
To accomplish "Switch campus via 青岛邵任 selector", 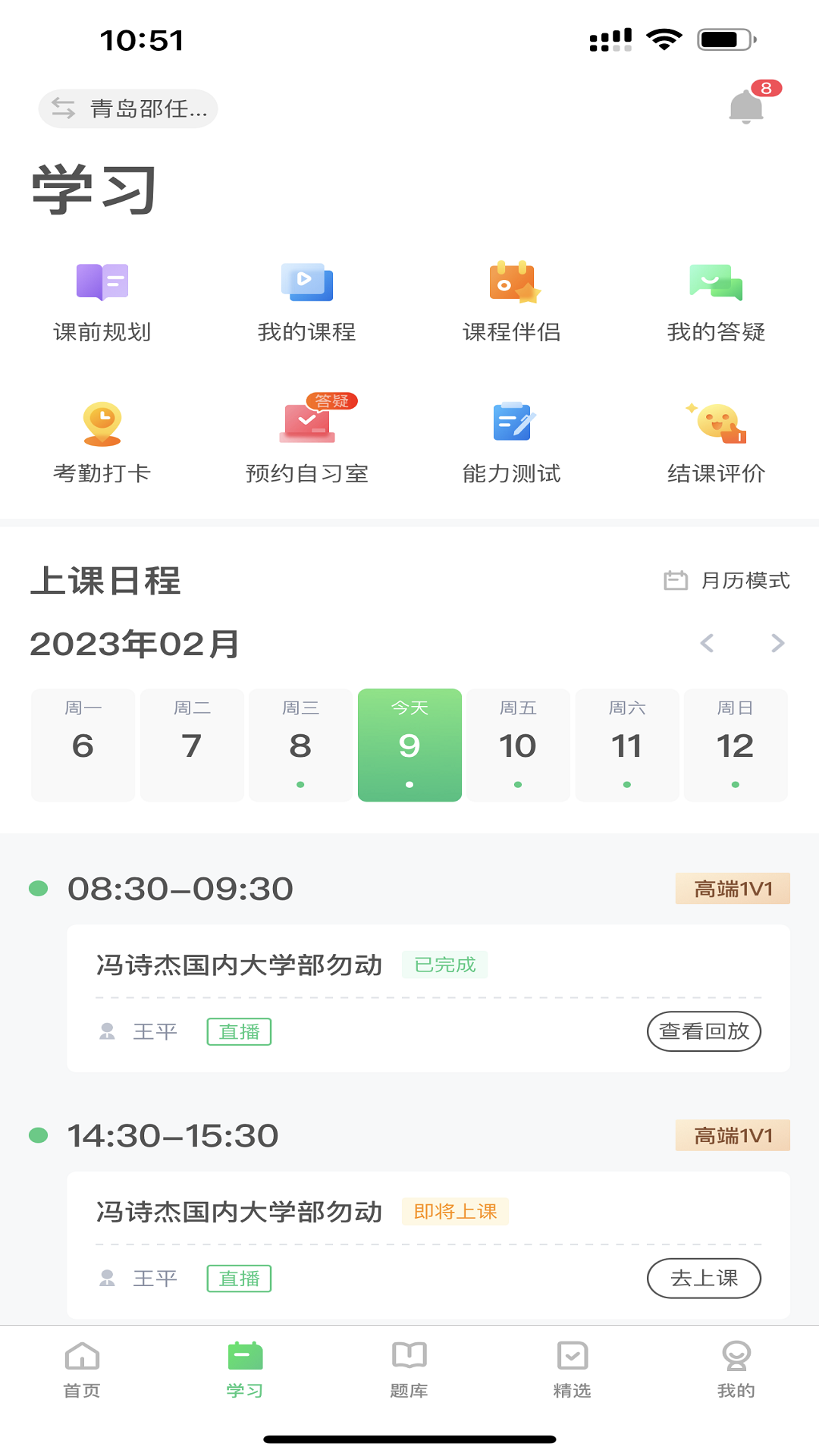I will pos(128,109).
